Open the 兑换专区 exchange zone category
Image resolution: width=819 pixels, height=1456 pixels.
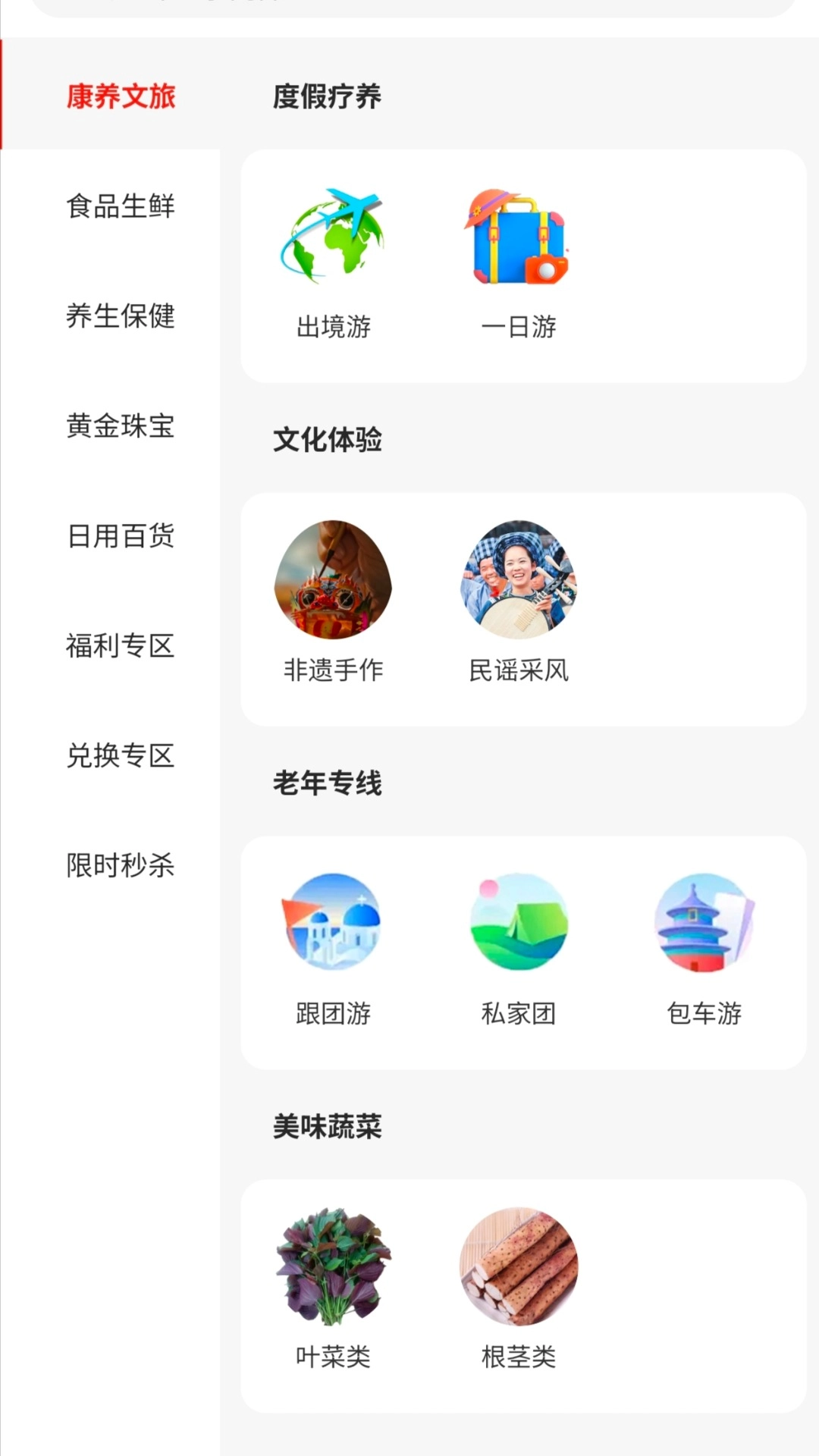coord(120,757)
